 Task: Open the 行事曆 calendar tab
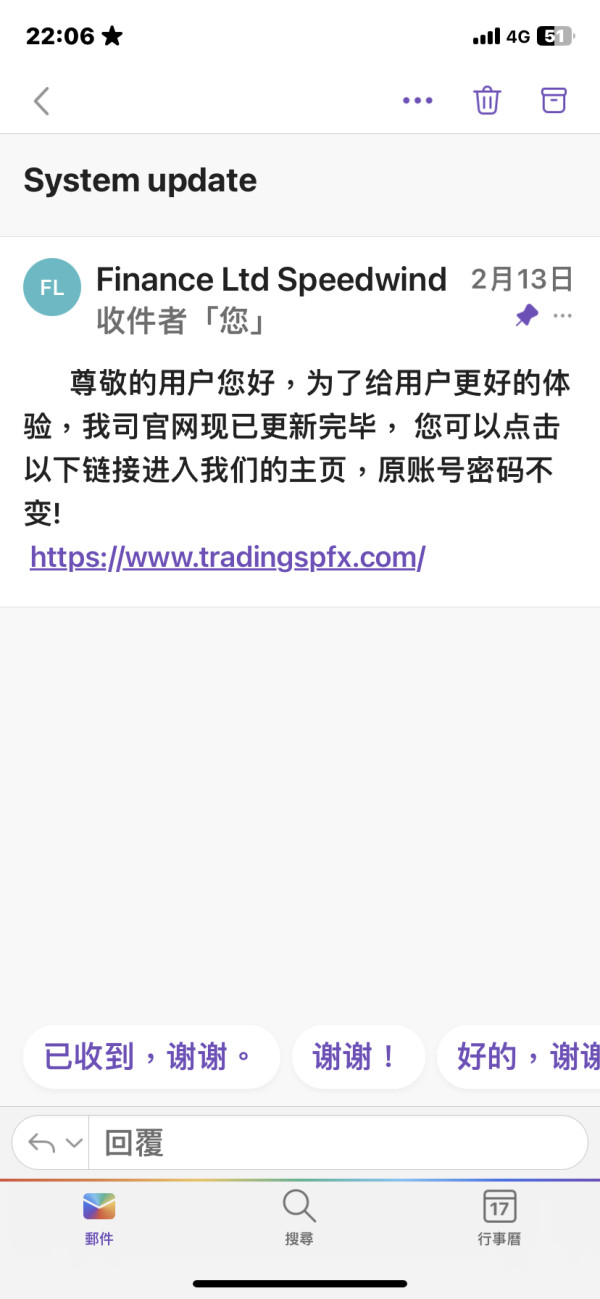click(x=499, y=1218)
